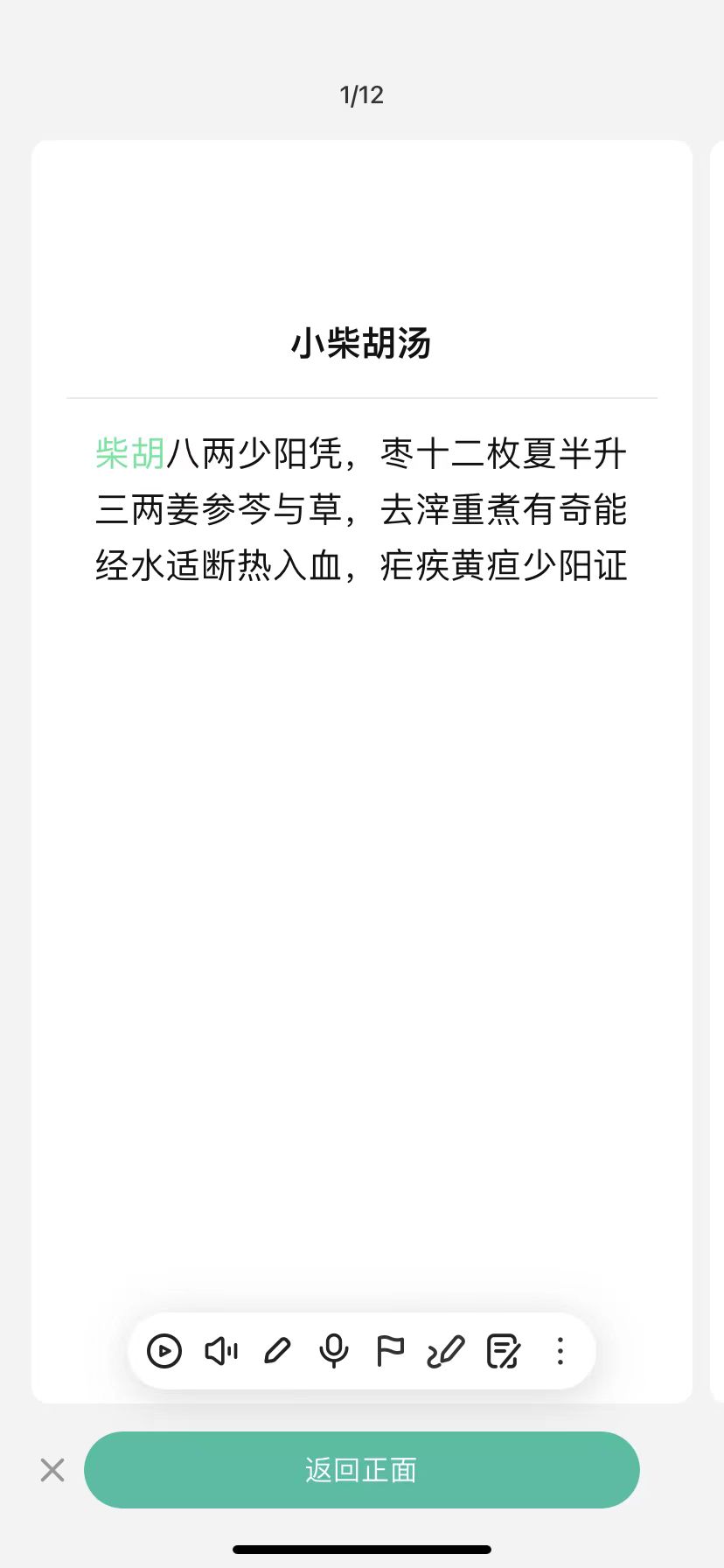Close the flashcard review with the X
Screen dimensions: 724x1568
pos(52,1470)
